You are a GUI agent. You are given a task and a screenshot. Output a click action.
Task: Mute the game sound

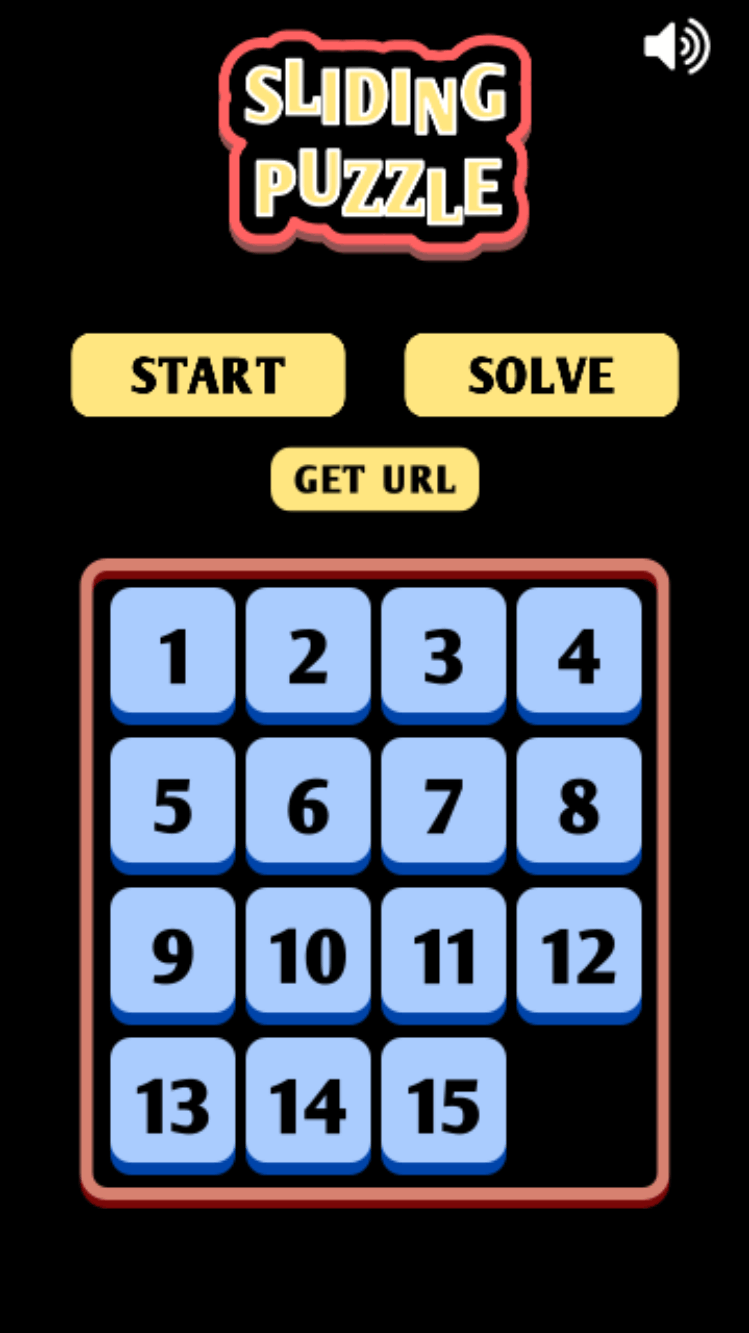click(x=677, y=47)
